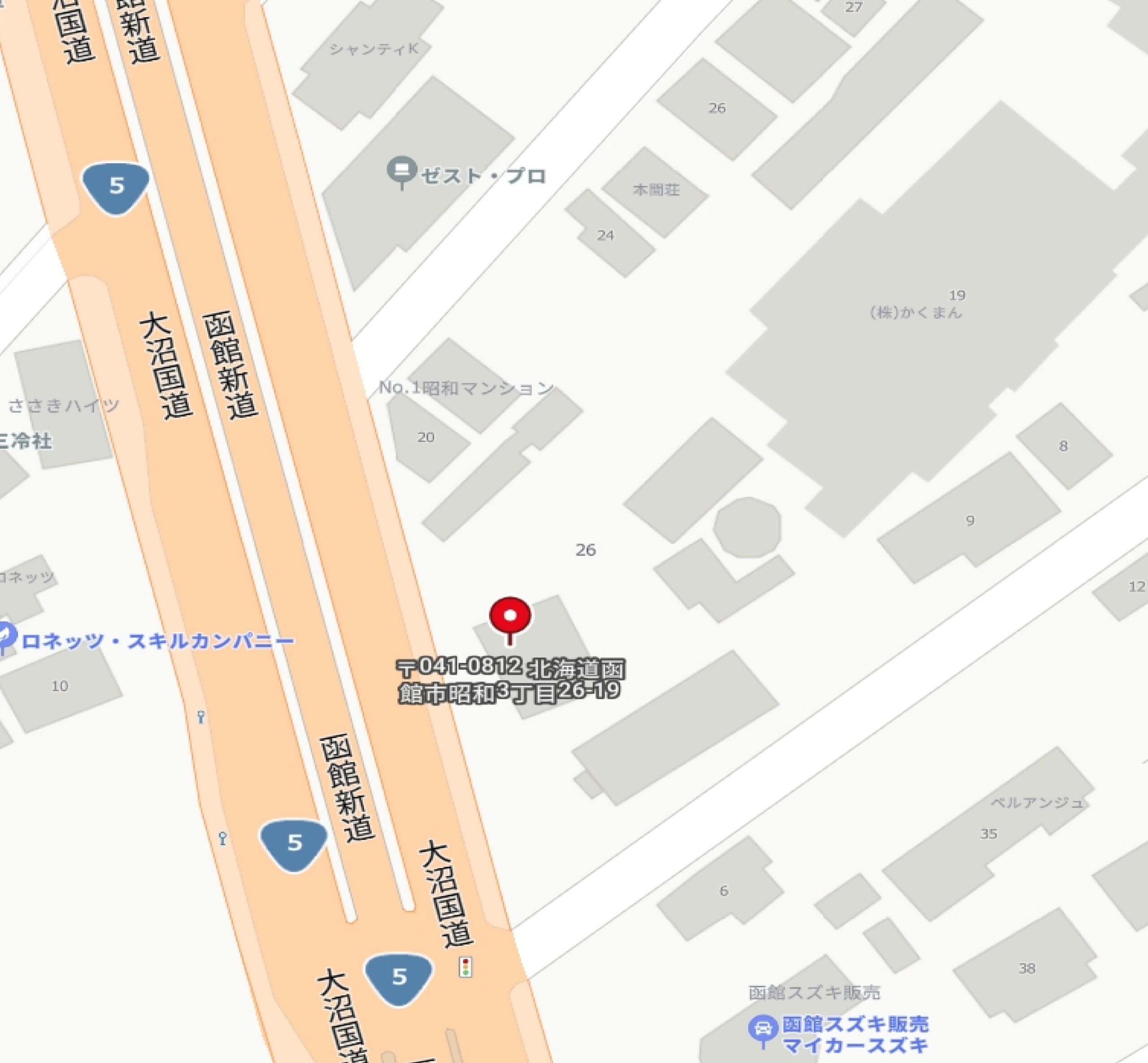Tap the red dropped pin marker
Image resolution: width=1148 pixels, height=1063 pixels.
point(509,617)
